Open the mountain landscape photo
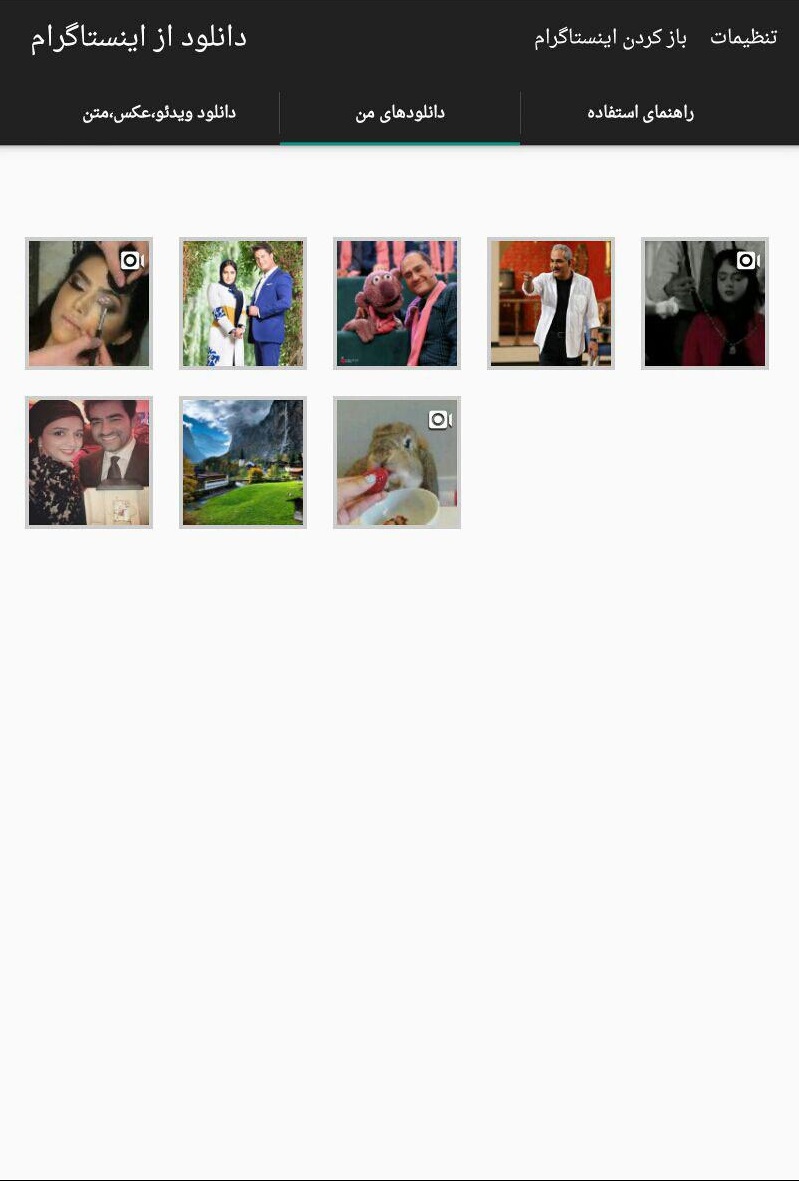The width and height of the screenshot is (799, 1181). click(x=243, y=462)
